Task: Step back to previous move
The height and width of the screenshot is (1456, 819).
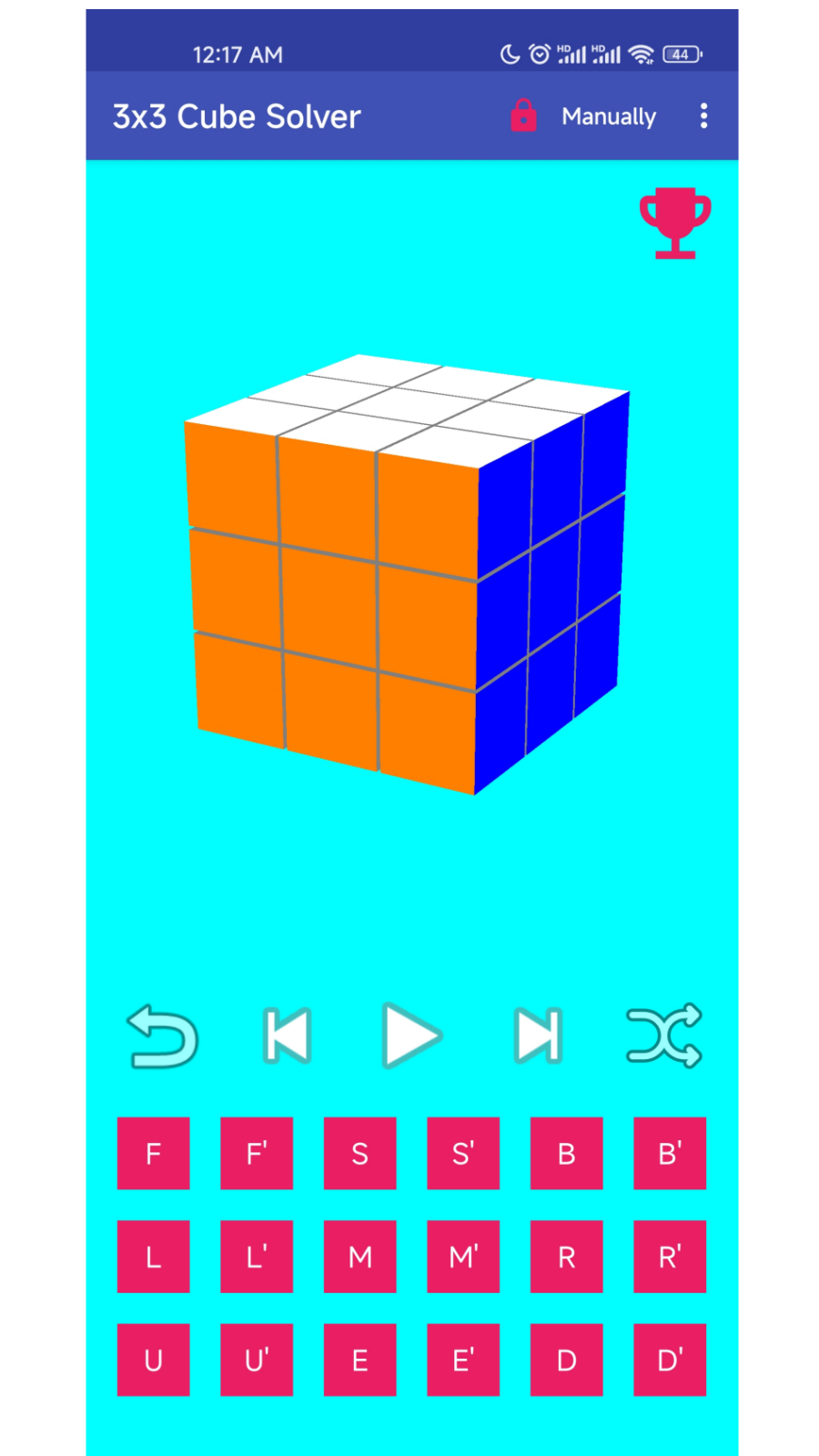Action: pyautogui.click(x=288, y=1036)
